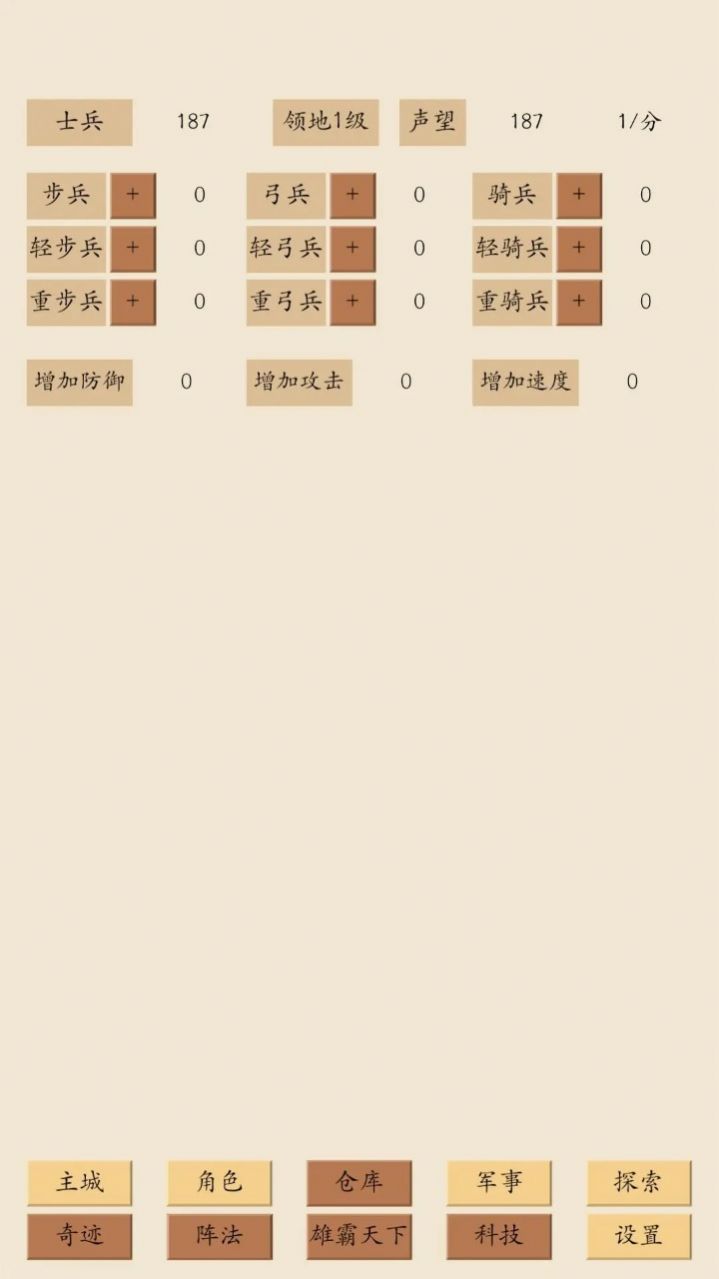Open the 仓库 warehouse
The image size is (719, 1279).
pos(359,1182)
